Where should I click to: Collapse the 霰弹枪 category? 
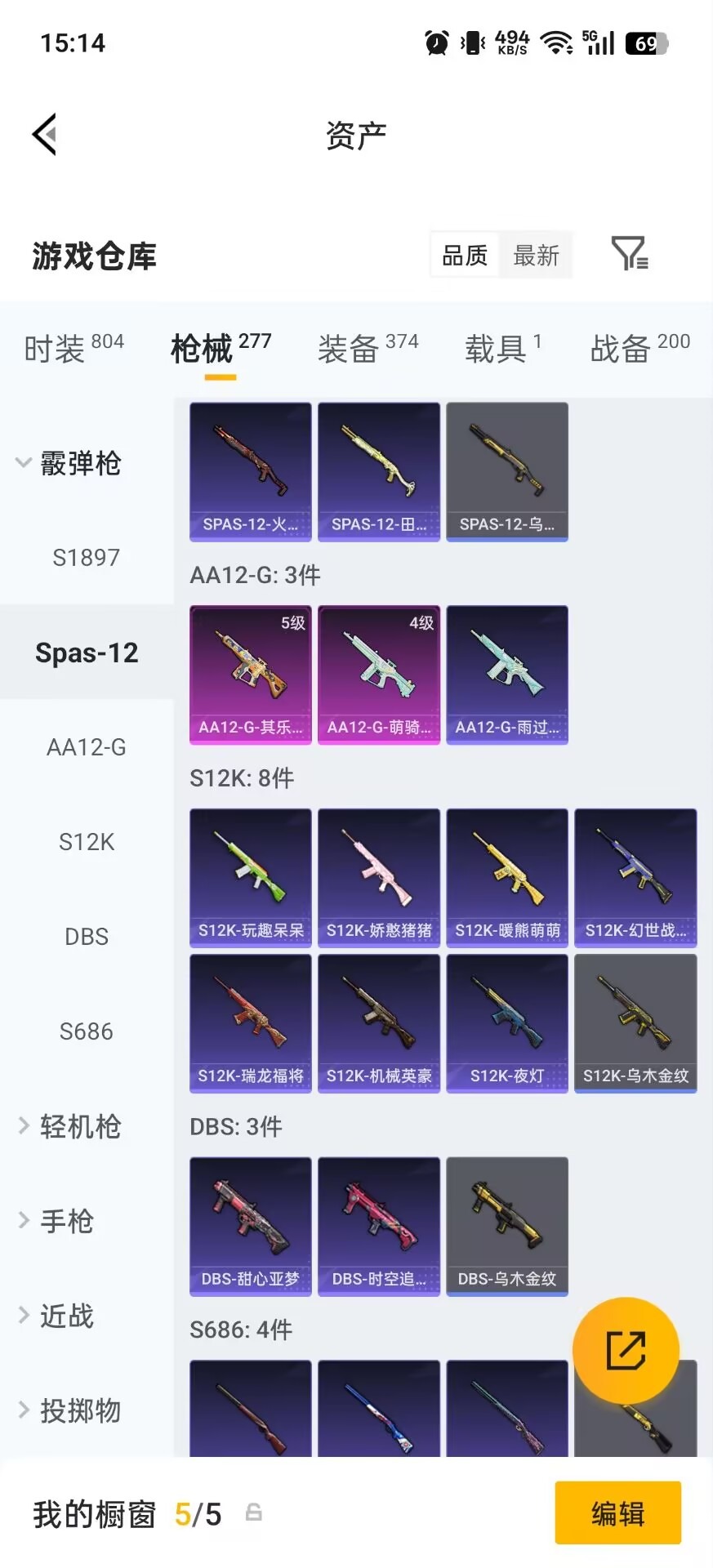[x=69, y=463]
